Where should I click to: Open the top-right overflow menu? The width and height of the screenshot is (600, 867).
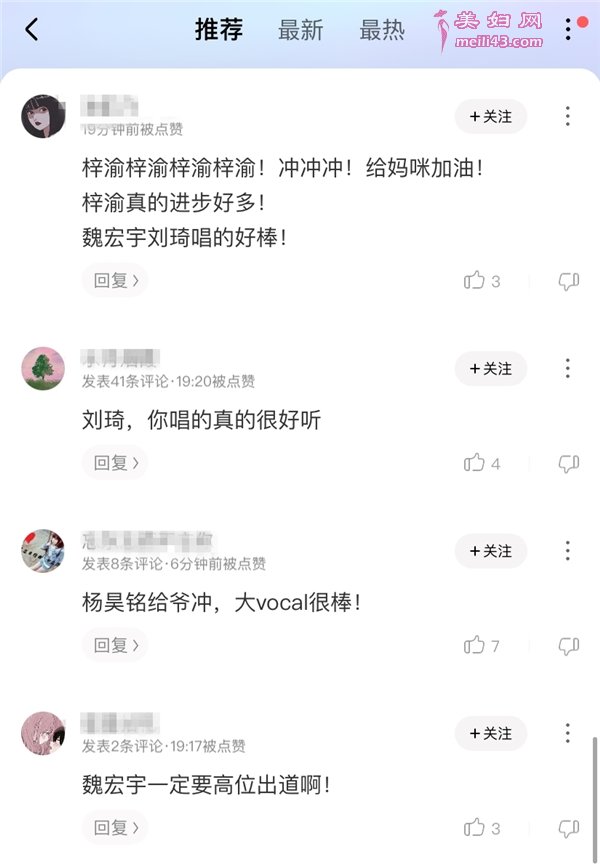click(x=568, y=30)
